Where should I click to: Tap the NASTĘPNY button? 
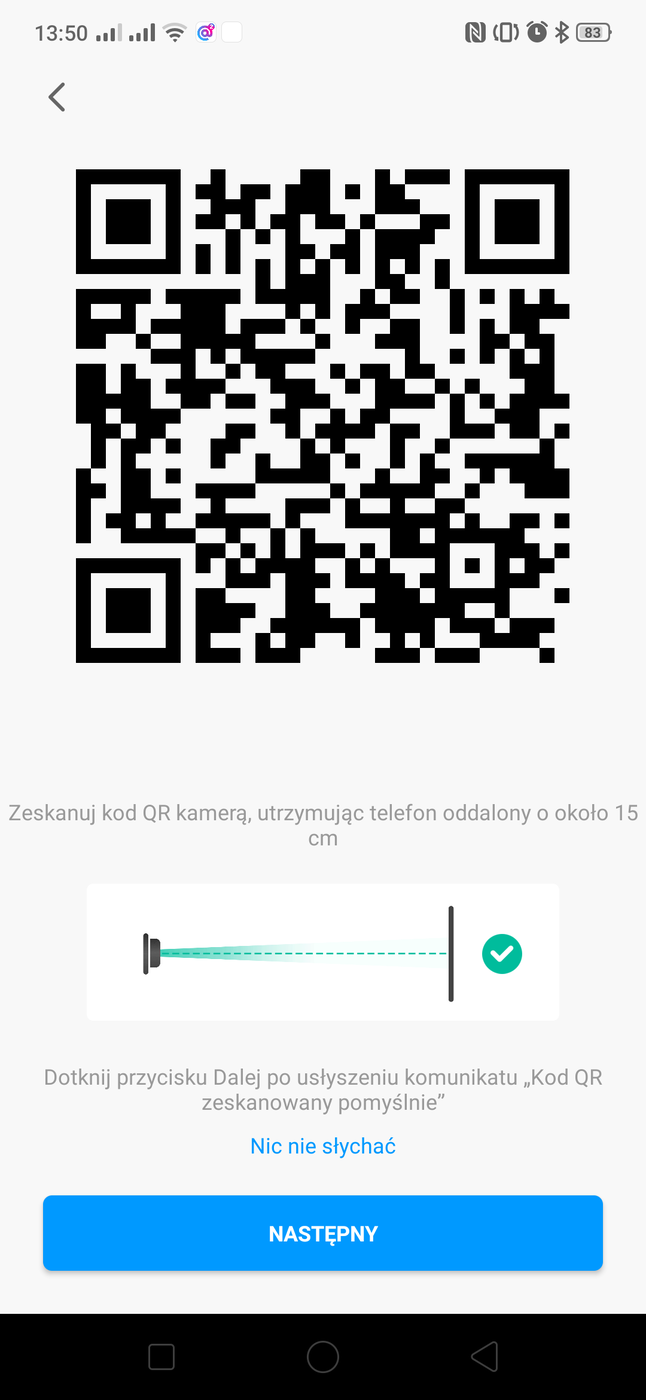323,1234
